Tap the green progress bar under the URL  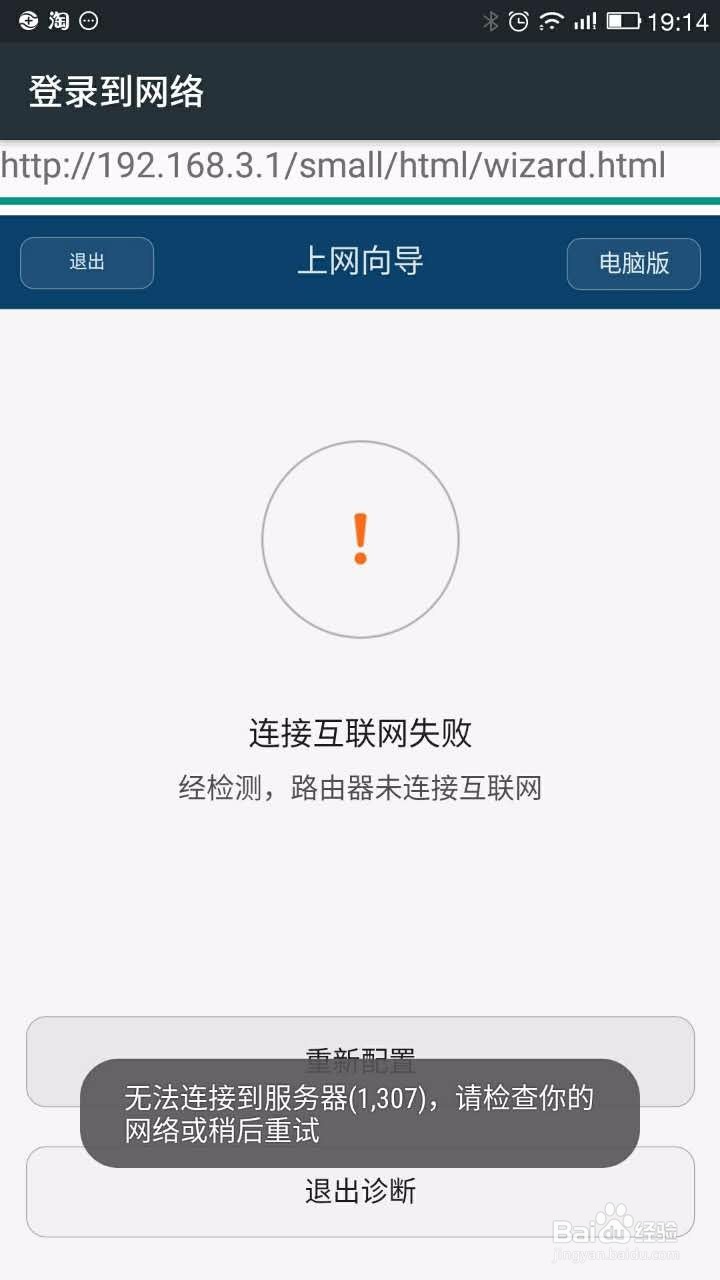(360, 204)
